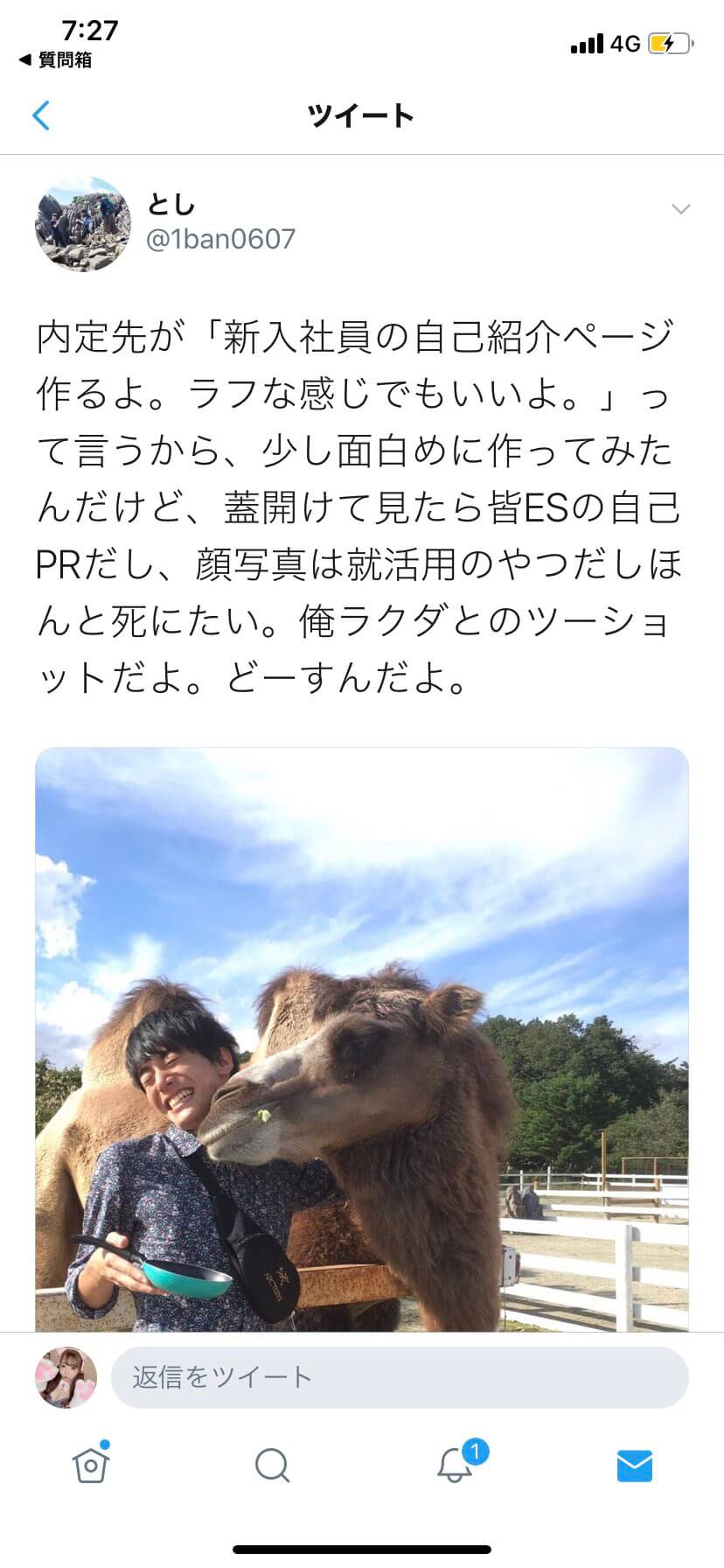
Task: Return to 質問箱 app via status bar link
Action: tap(55, 60)
